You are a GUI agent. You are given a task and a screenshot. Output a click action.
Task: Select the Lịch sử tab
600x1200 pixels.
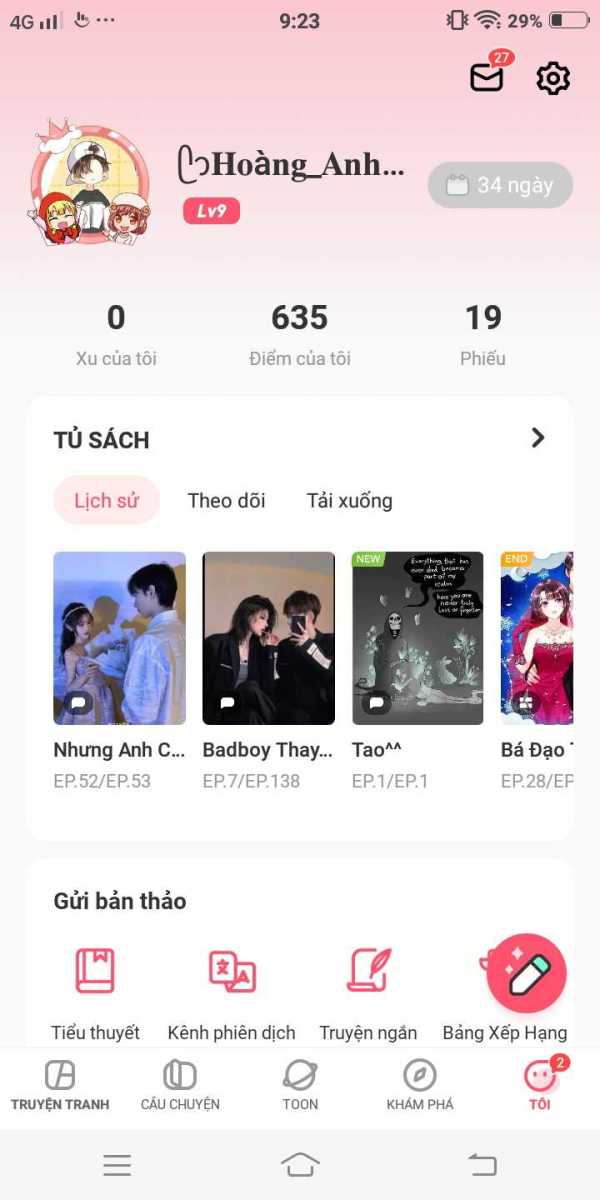point(106,501)
